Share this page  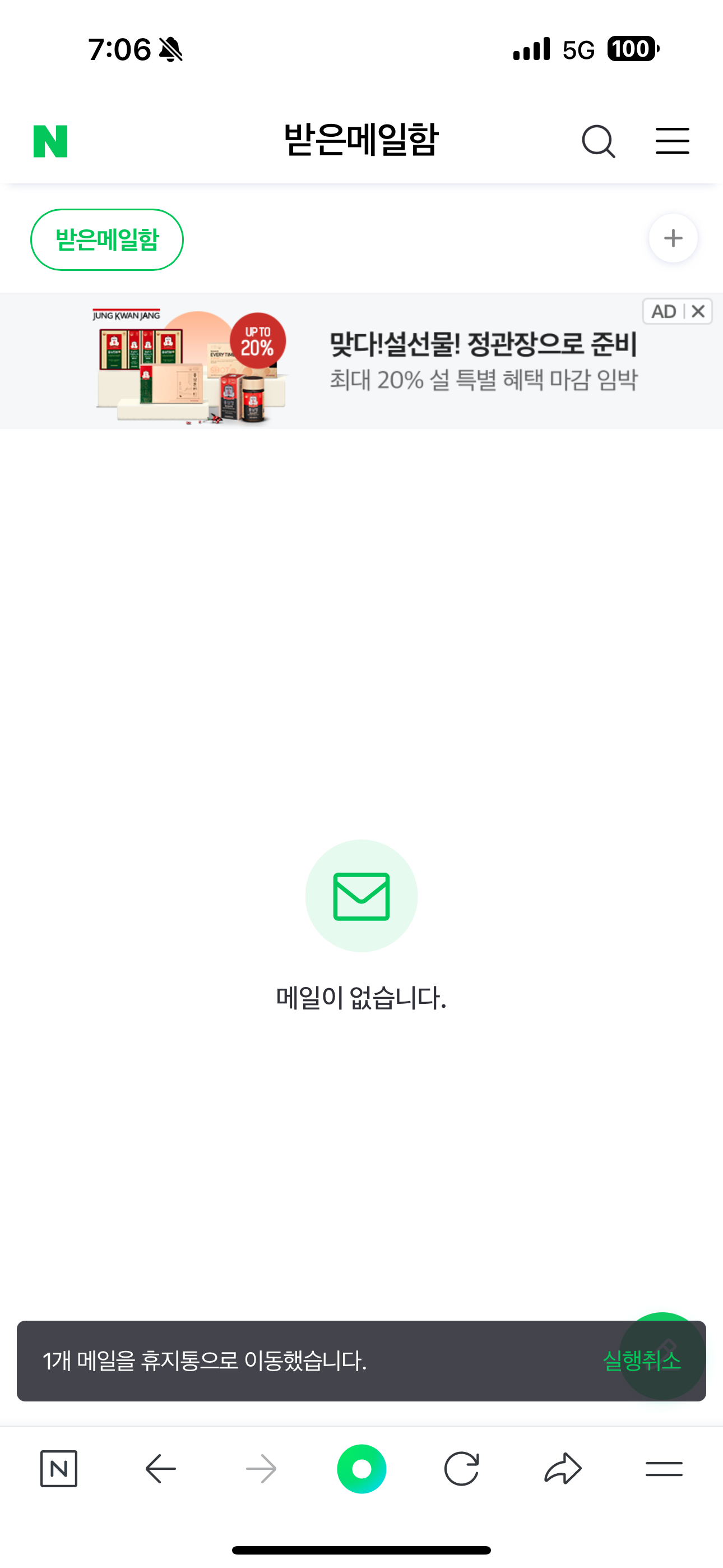pyautogui.click(x=563, y=1469)
